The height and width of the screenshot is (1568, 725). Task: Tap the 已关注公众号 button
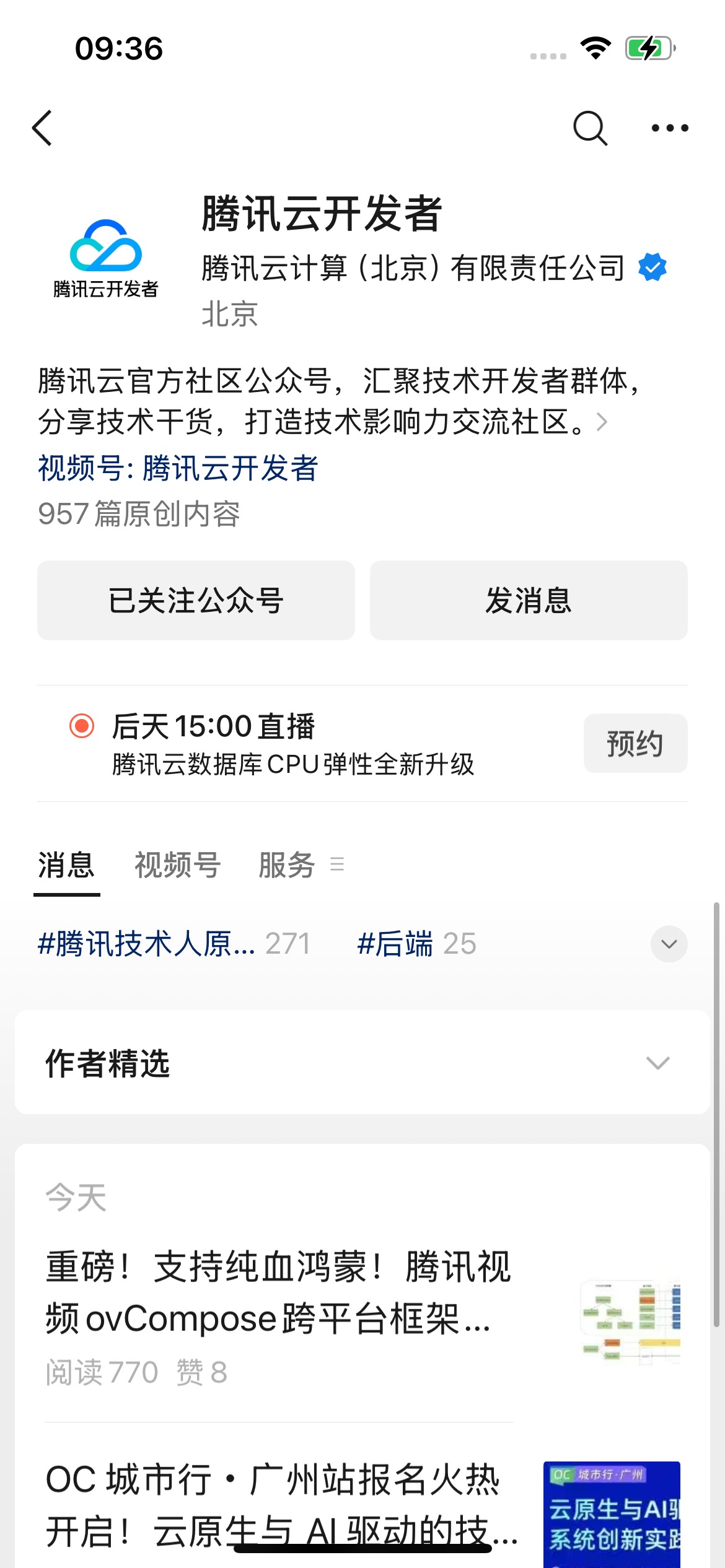pyautogui.click(x=196, y=600)
